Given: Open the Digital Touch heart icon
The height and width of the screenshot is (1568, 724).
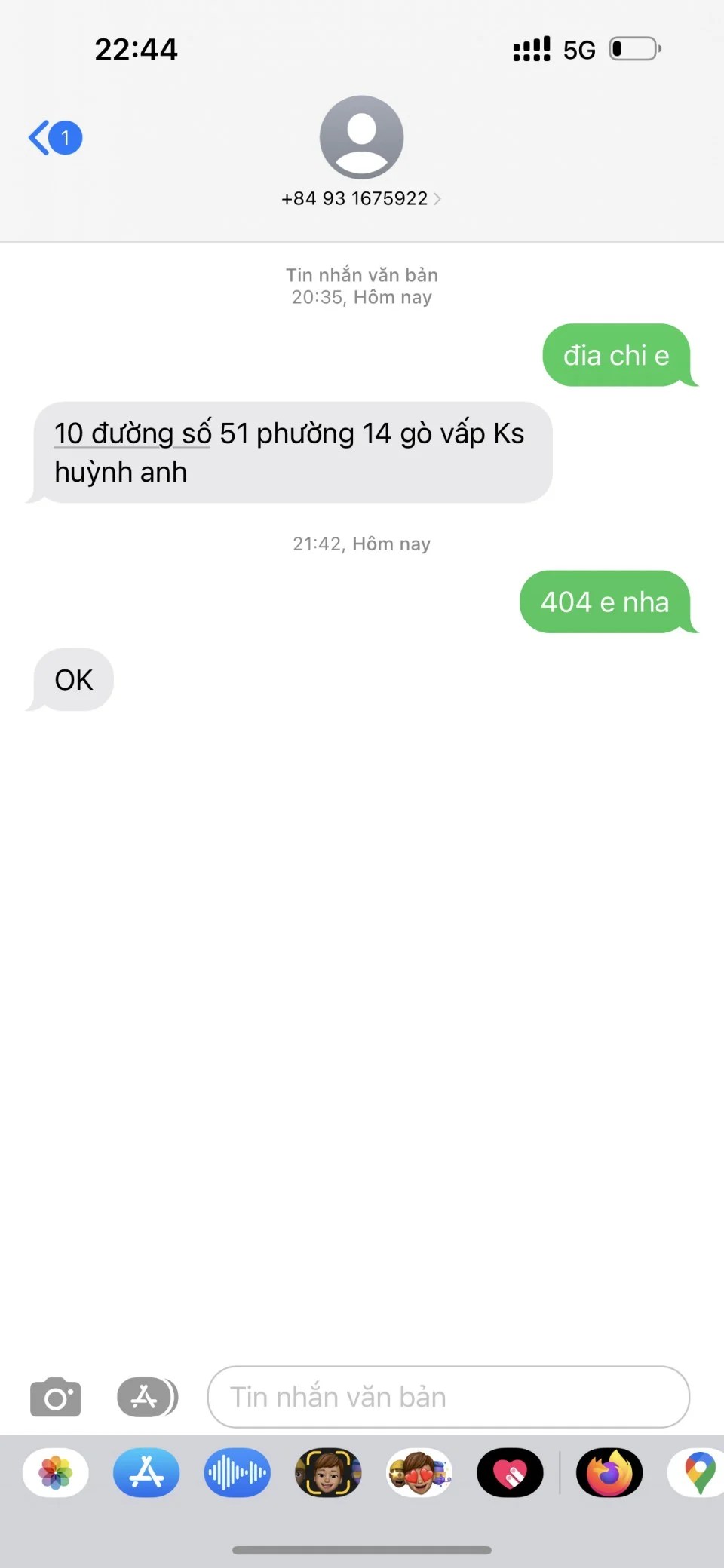Looking at the screenshot, I should (x=510, y=1472).
